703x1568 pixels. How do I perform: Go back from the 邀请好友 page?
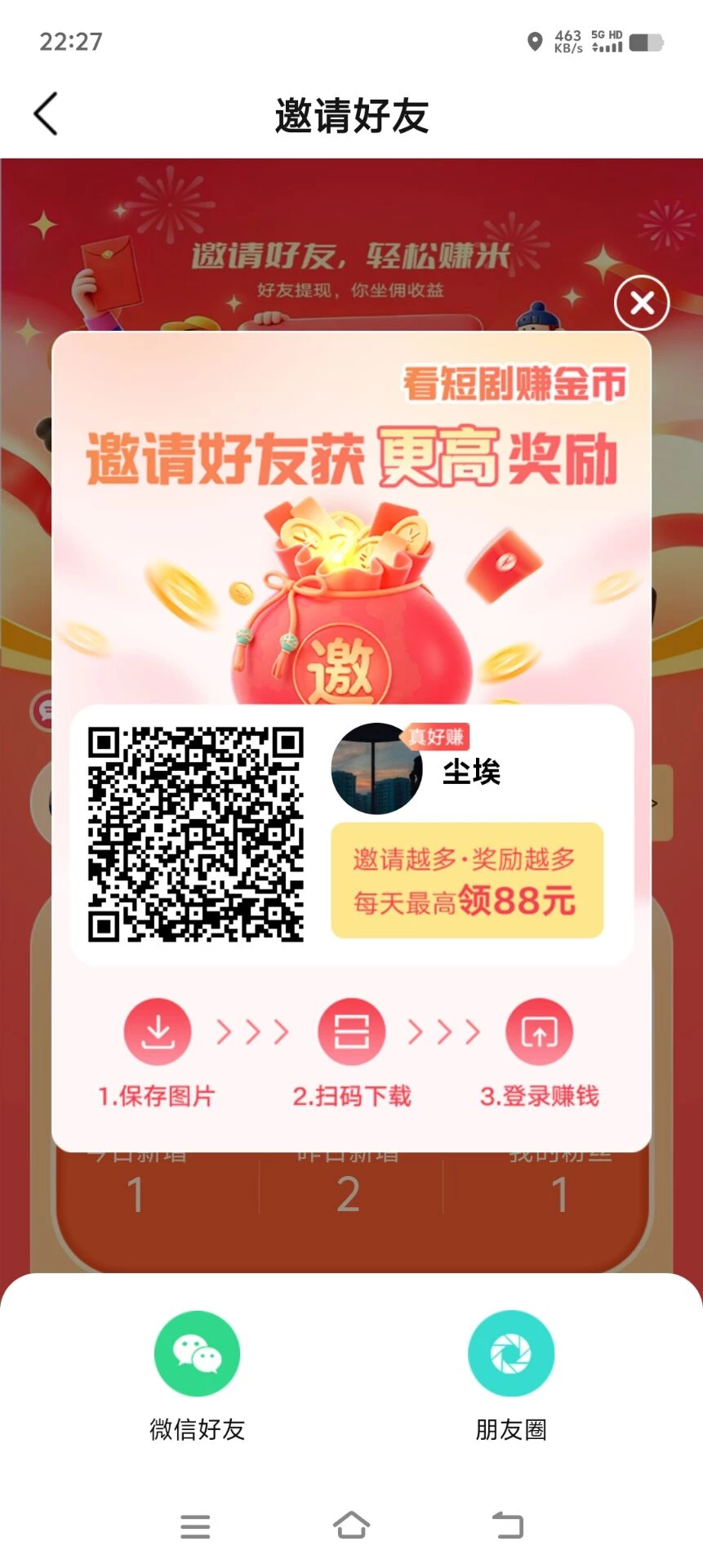[x=47, y=114]
